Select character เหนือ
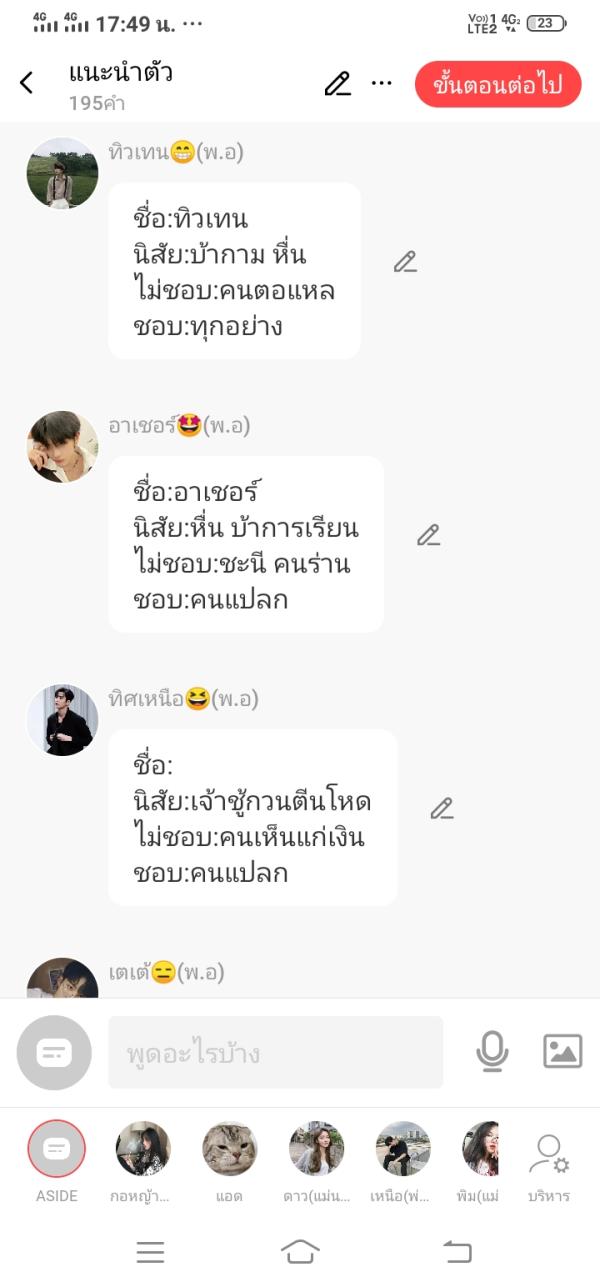This screenshot has width=600, height=1287. coord(403,1149)
